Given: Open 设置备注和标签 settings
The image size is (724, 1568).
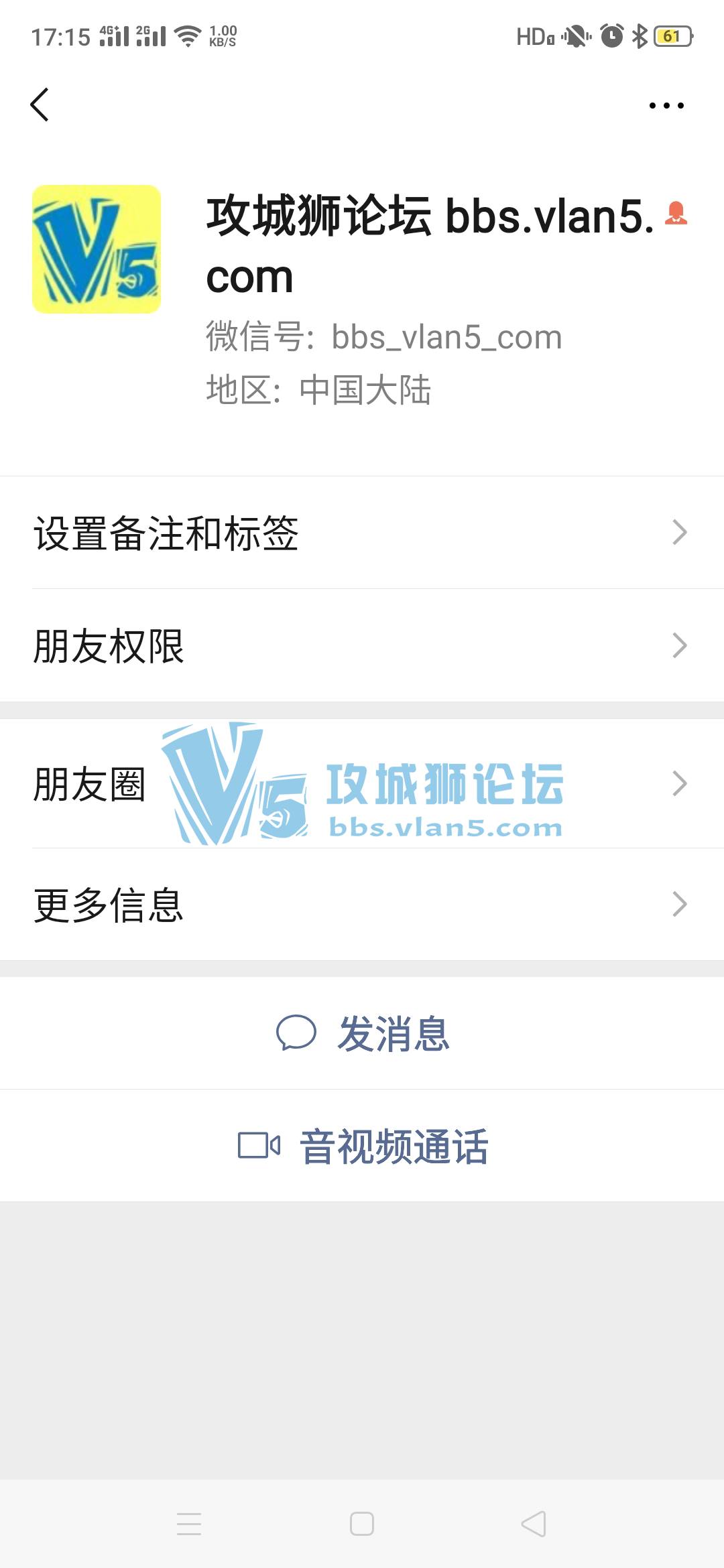Looking at the screenshot, I should 362,533.
